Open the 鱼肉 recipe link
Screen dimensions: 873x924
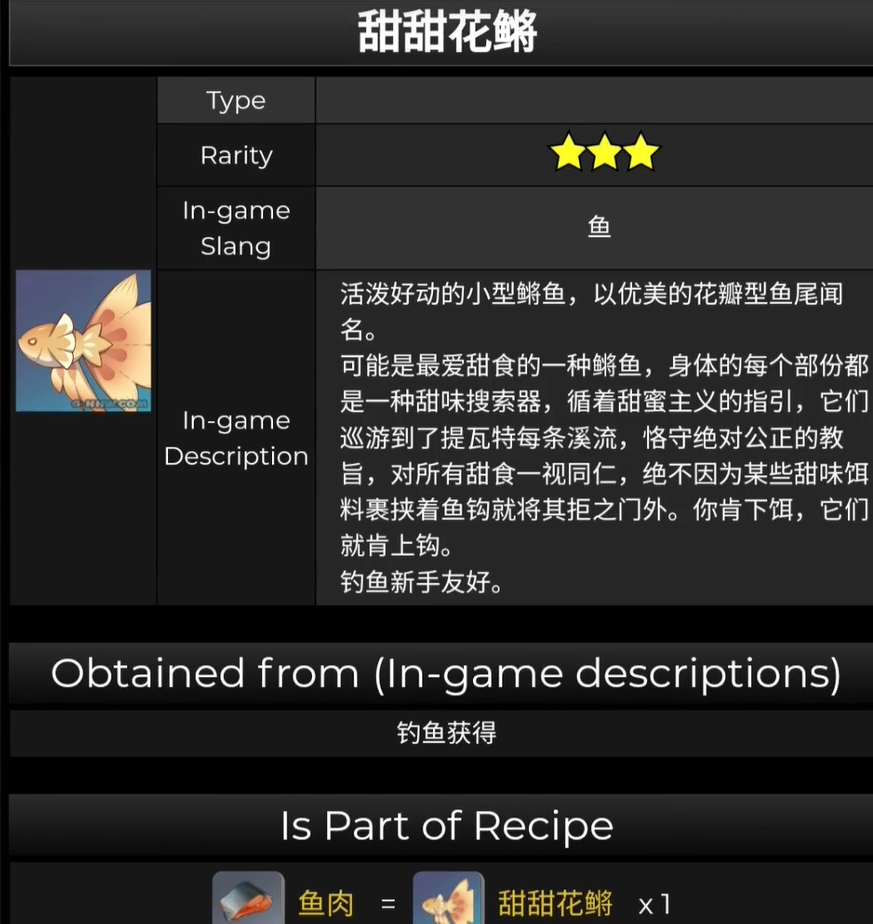point(326,903)
